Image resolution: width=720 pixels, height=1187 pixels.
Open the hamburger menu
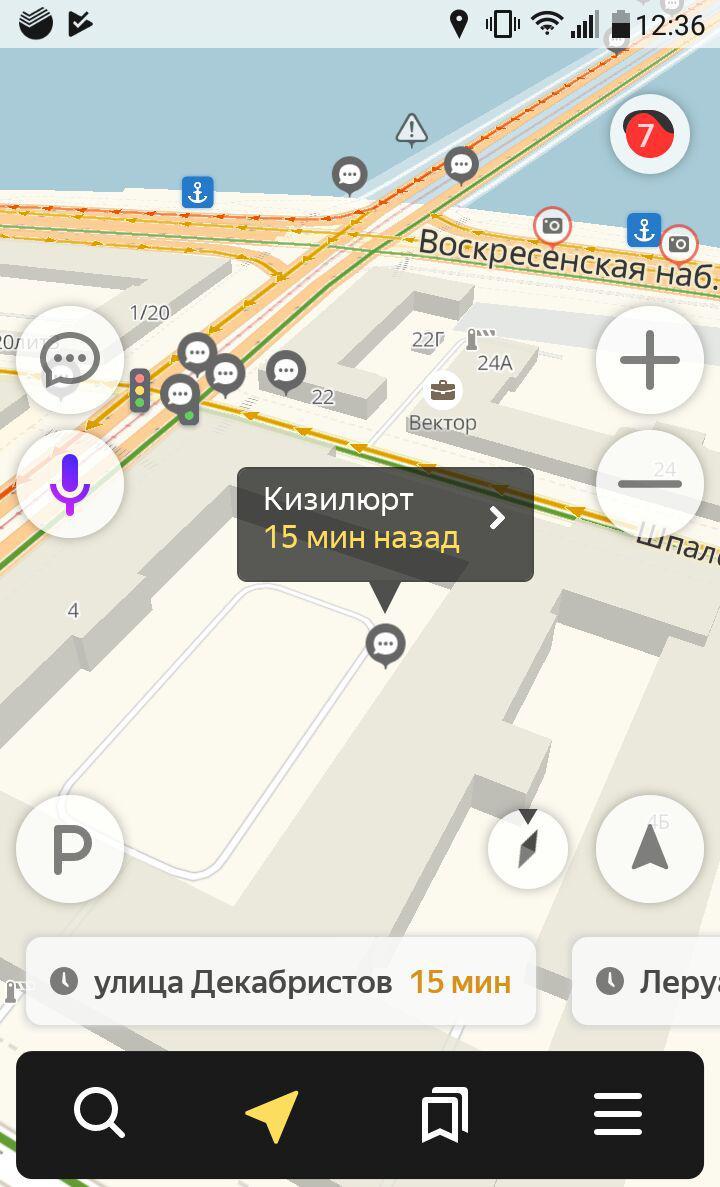click(x=617, y=1114)
